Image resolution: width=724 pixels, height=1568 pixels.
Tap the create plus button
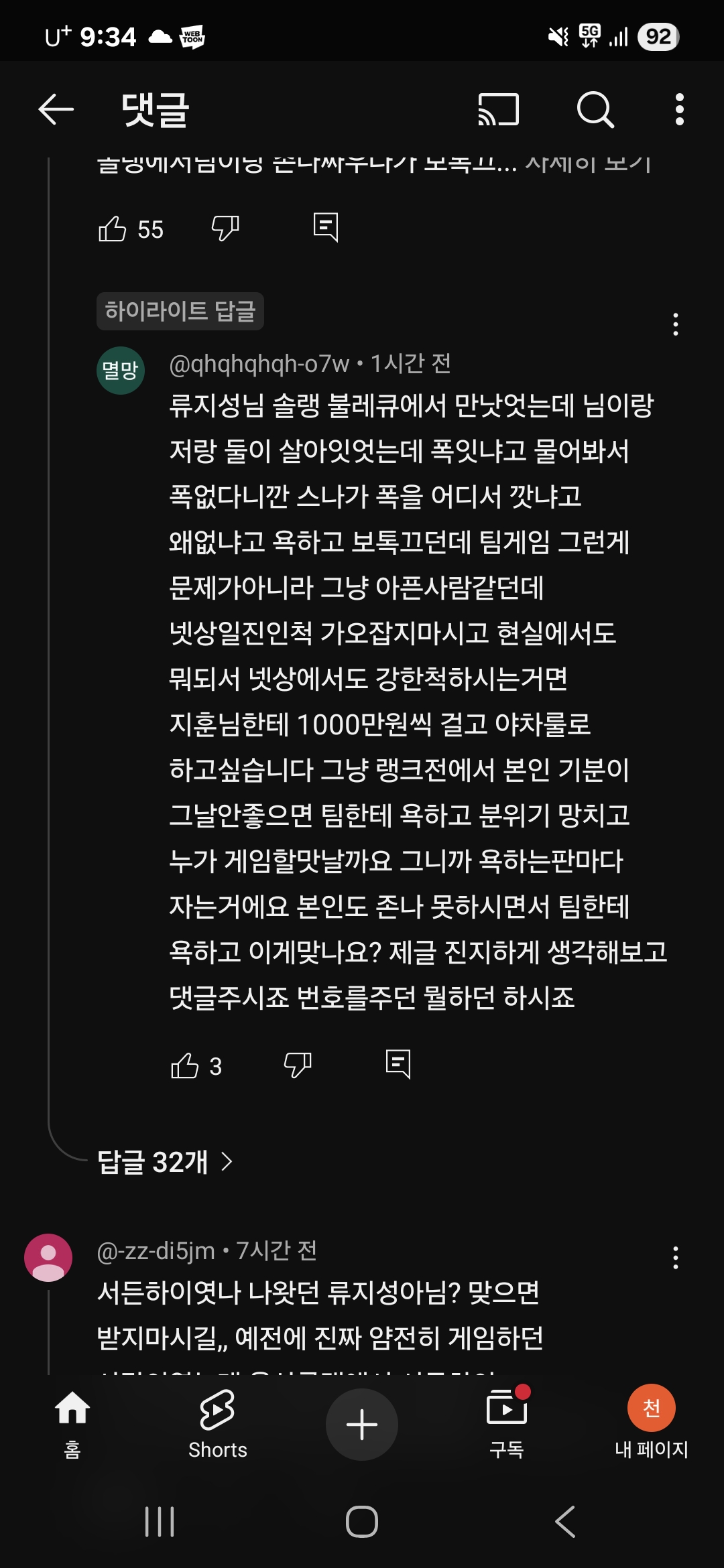(x=362, y=1425)
